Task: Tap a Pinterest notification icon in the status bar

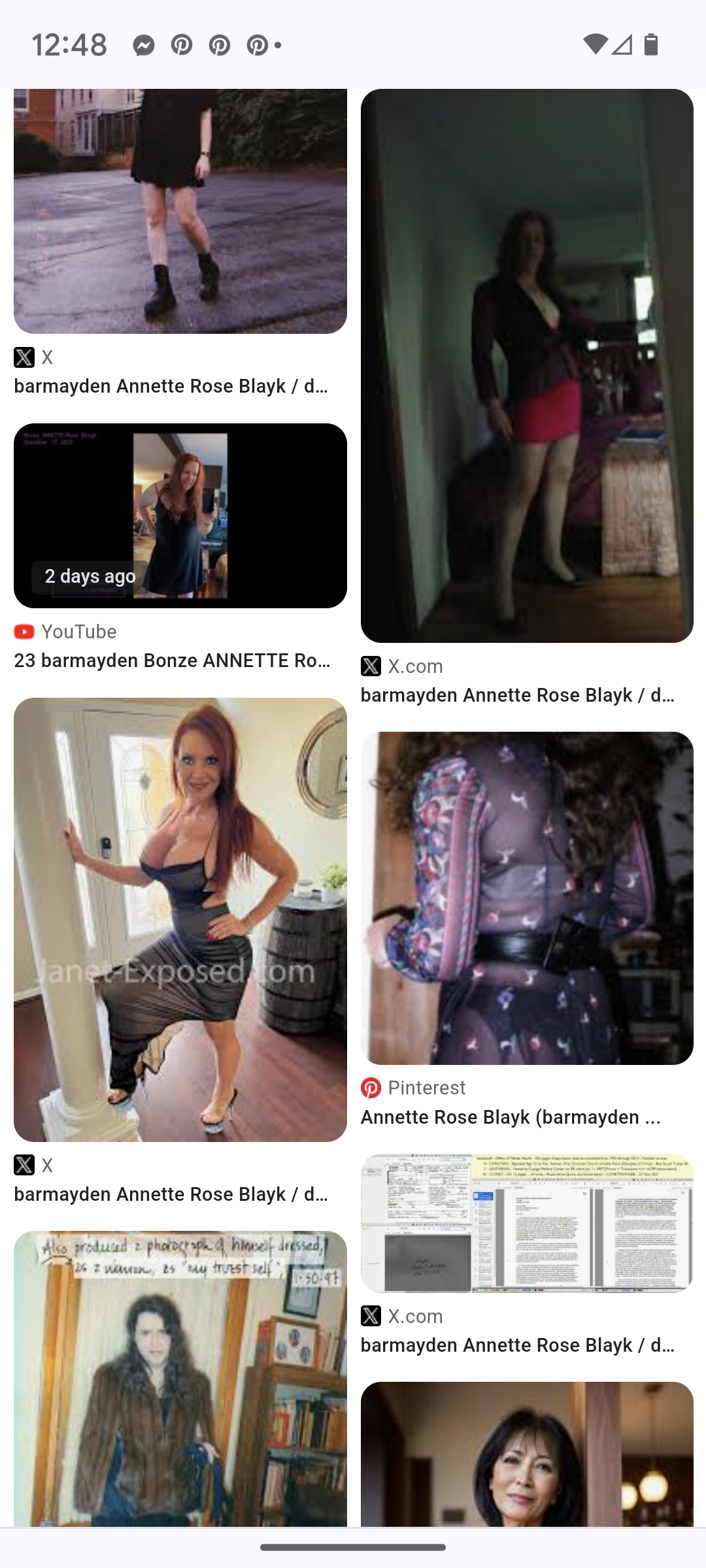Action: pos(184,44)
